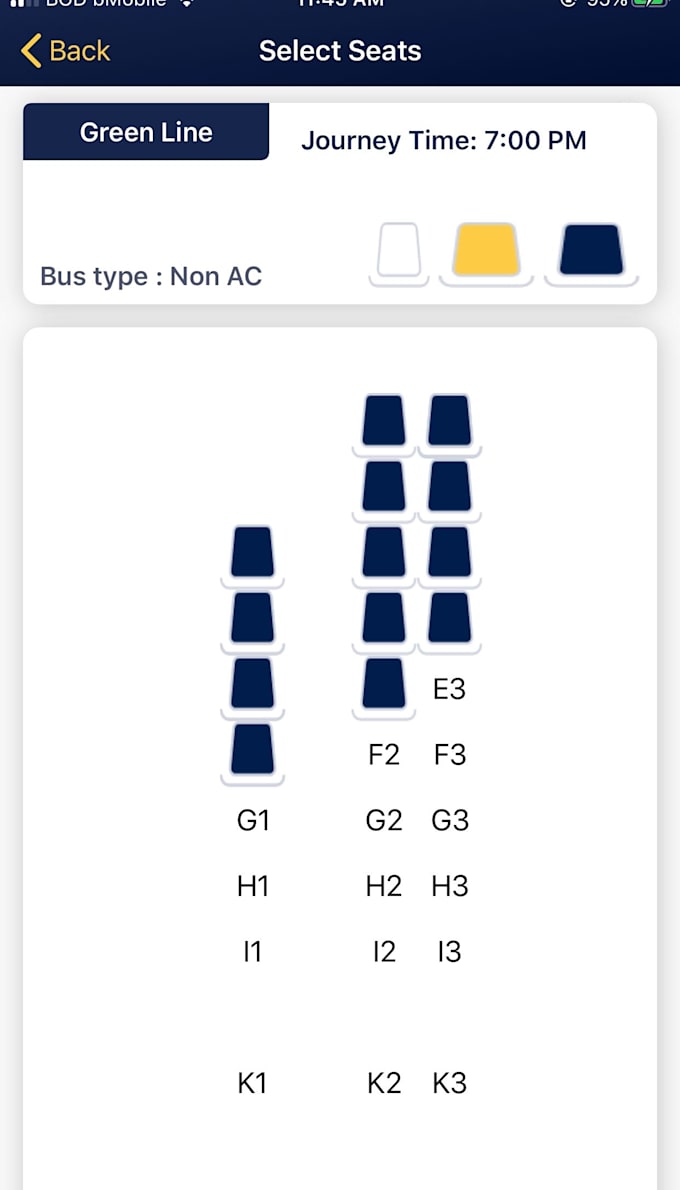Screen dimensions: 680x1190
Task: Go back using the Back button
Action: tap(66, 51)
